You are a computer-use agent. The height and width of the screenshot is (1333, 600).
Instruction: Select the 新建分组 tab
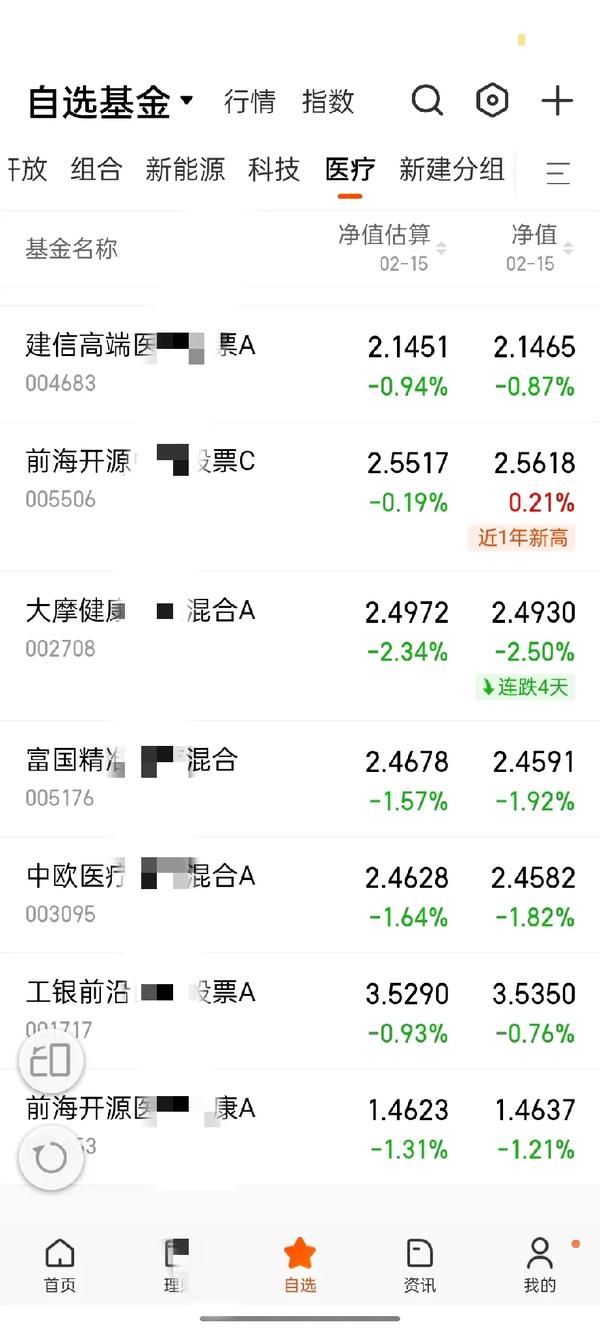tap(451, 169)
